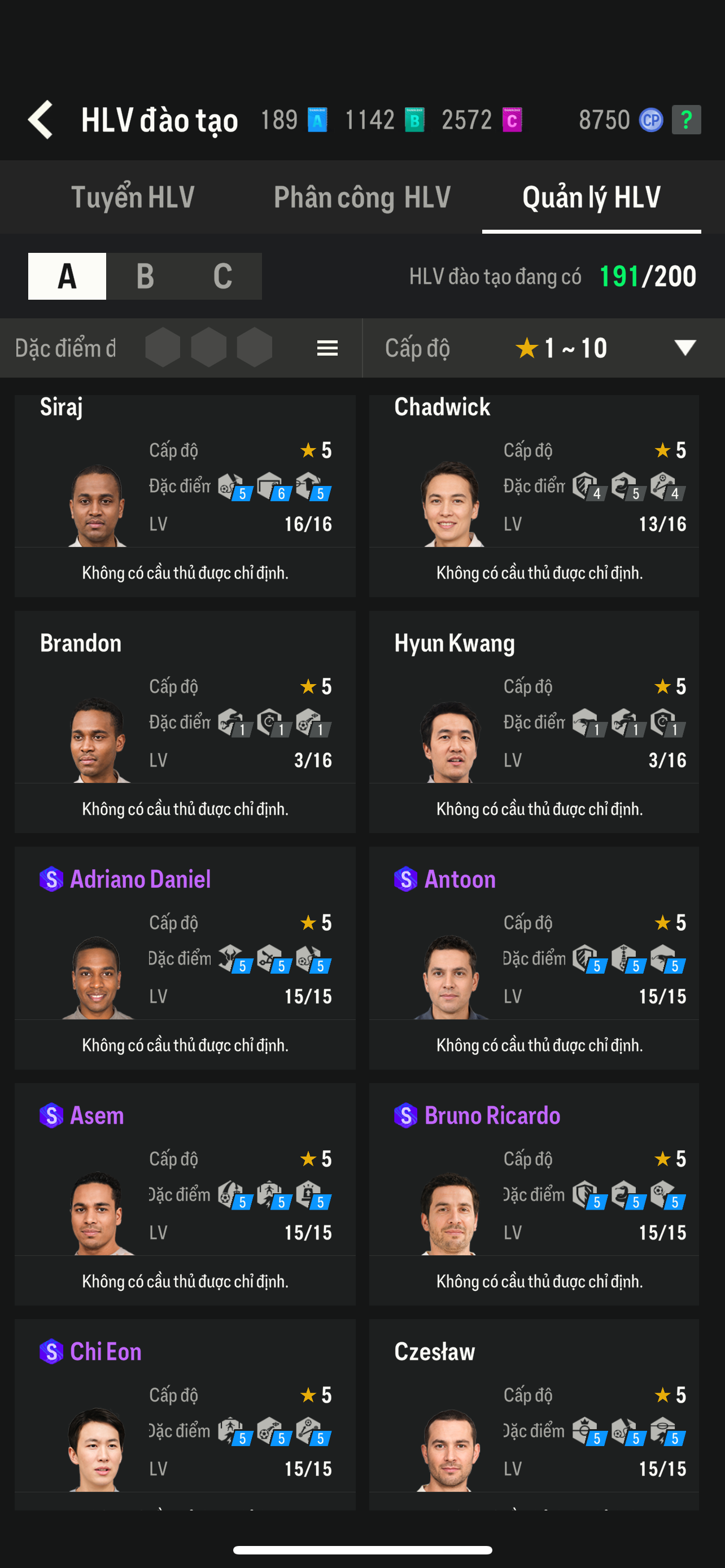This screenshot has width=725, height=1568.
Task: Open Adriano Daniel's coach card
Action: tap(185, 957)
